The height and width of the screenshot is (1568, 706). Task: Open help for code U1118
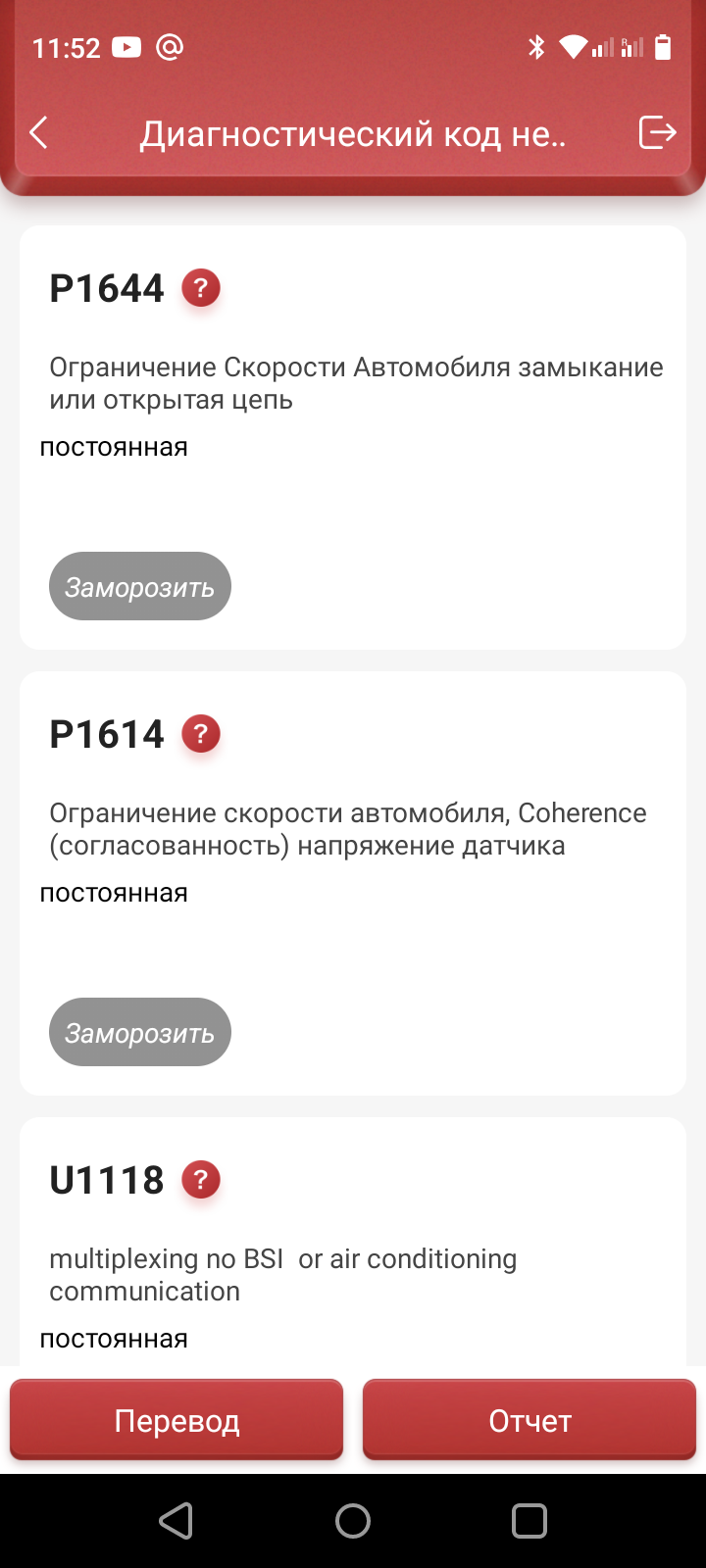click(x=201, y=1180)
